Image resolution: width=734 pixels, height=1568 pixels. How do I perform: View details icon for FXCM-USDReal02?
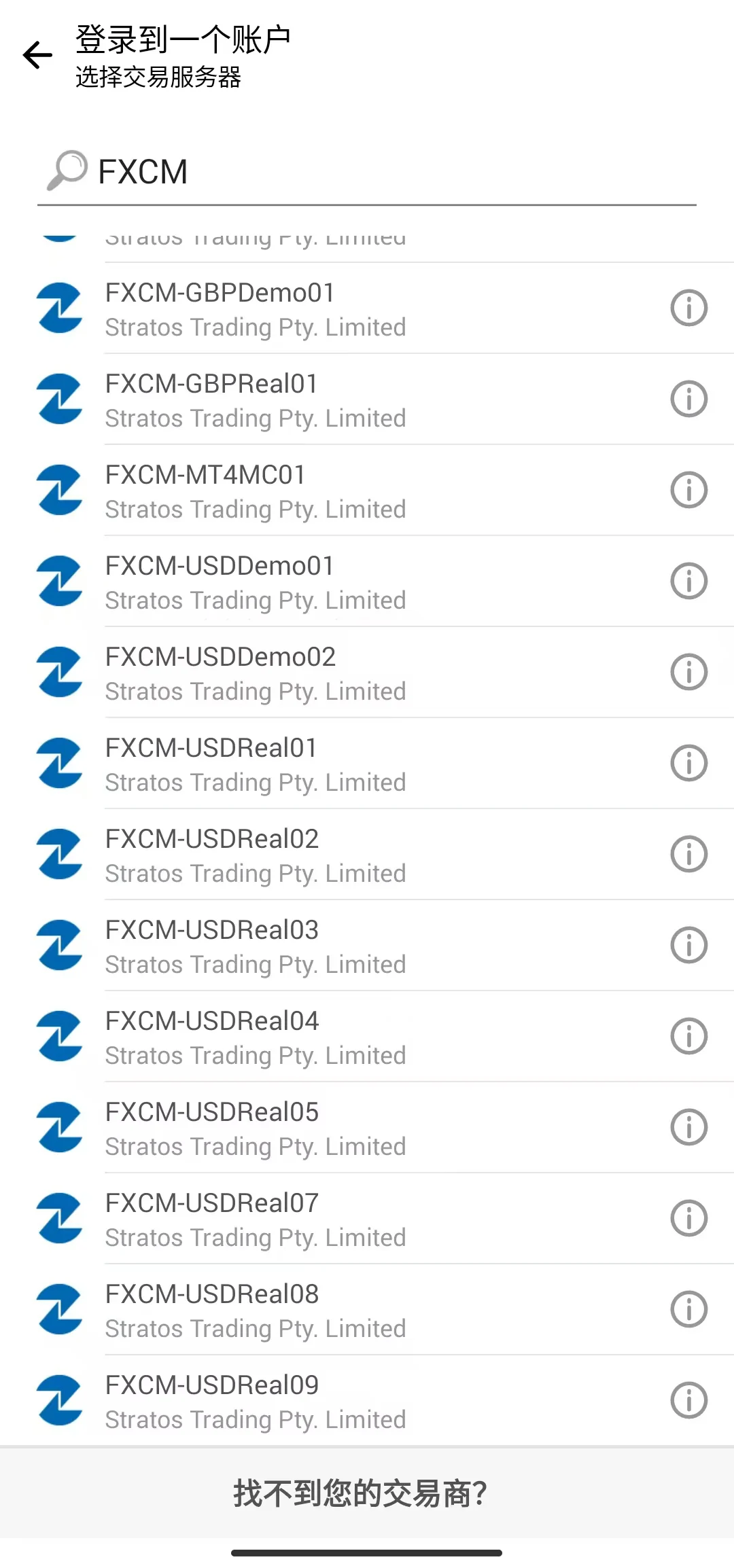(688, 855)
